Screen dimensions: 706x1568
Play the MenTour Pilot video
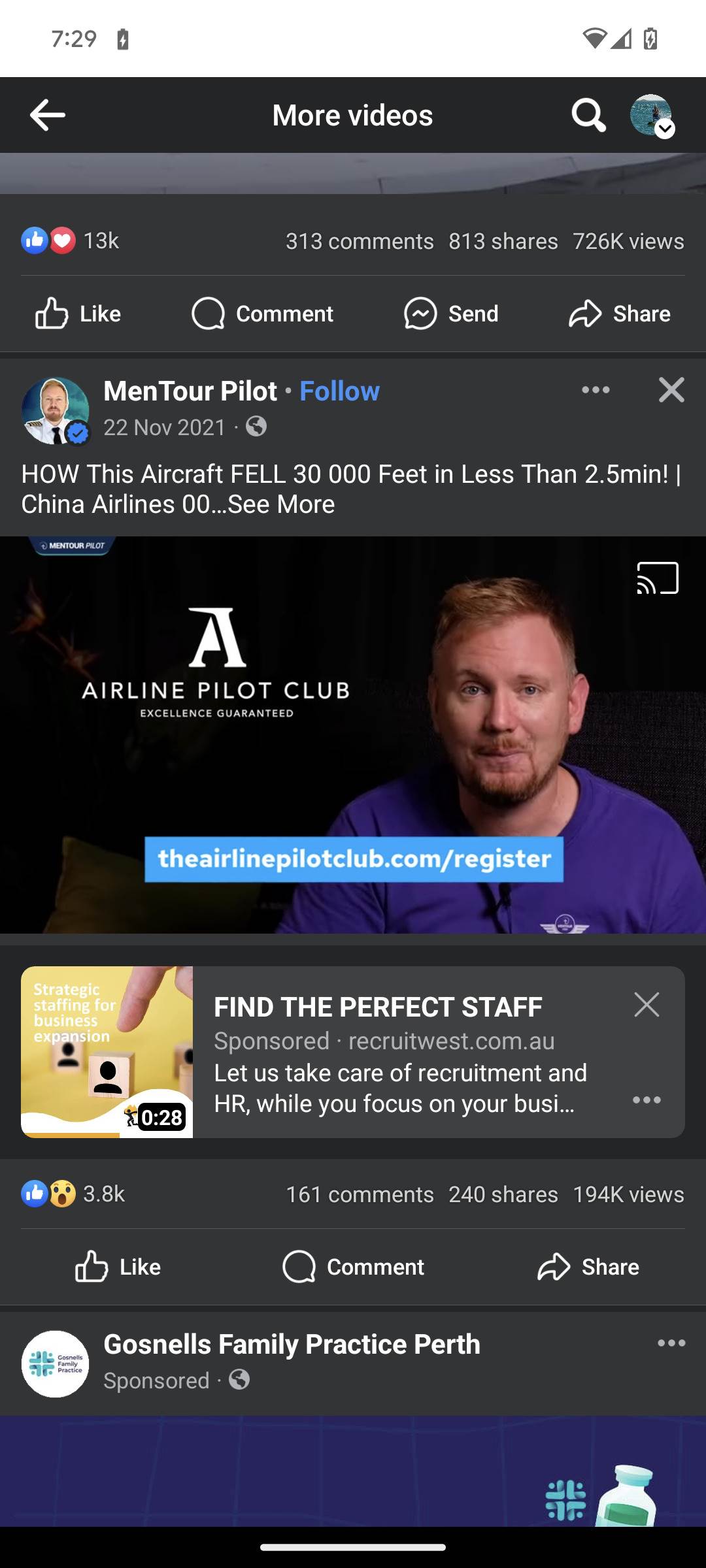[x=353, y=735]
